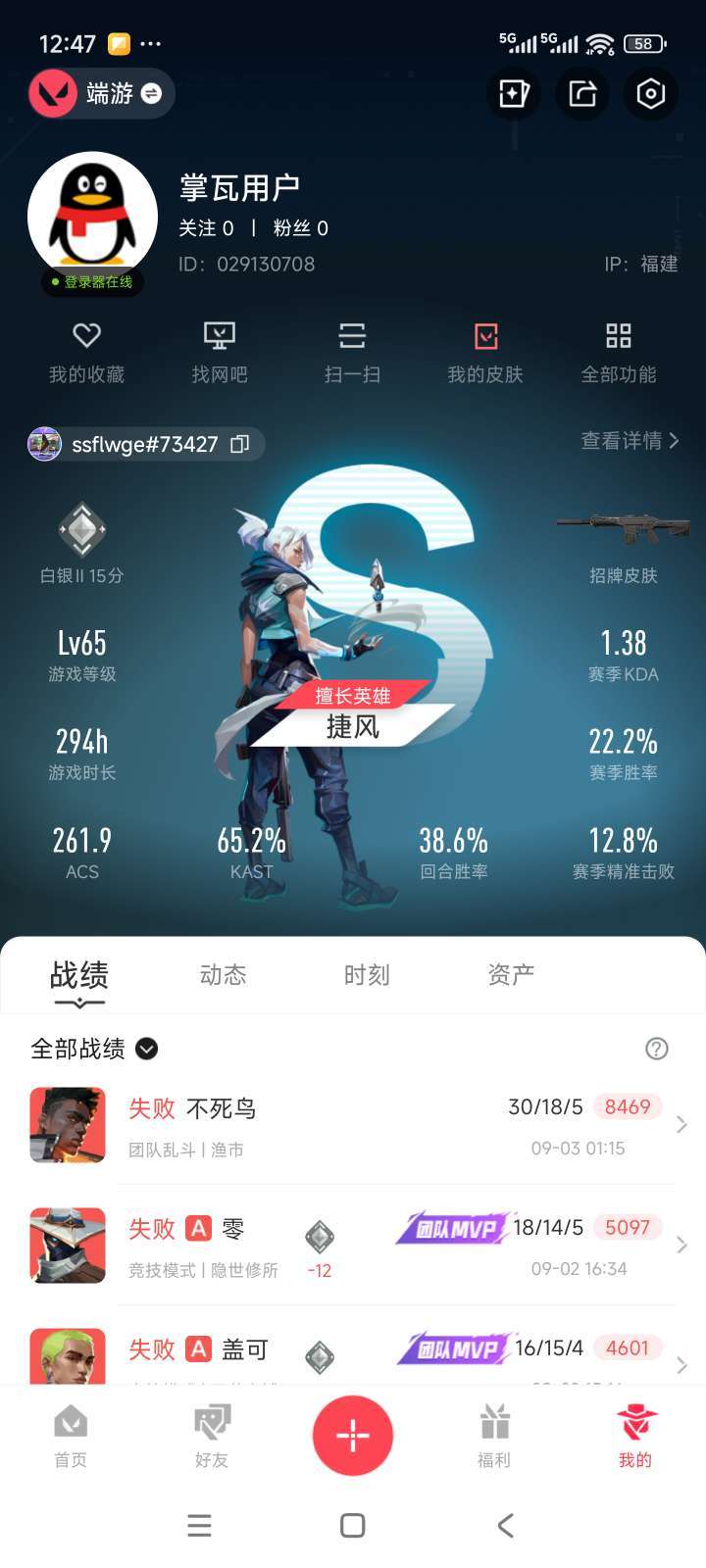
Task: Open 我的收藏 favorites
Action: [x=87, y=353]
